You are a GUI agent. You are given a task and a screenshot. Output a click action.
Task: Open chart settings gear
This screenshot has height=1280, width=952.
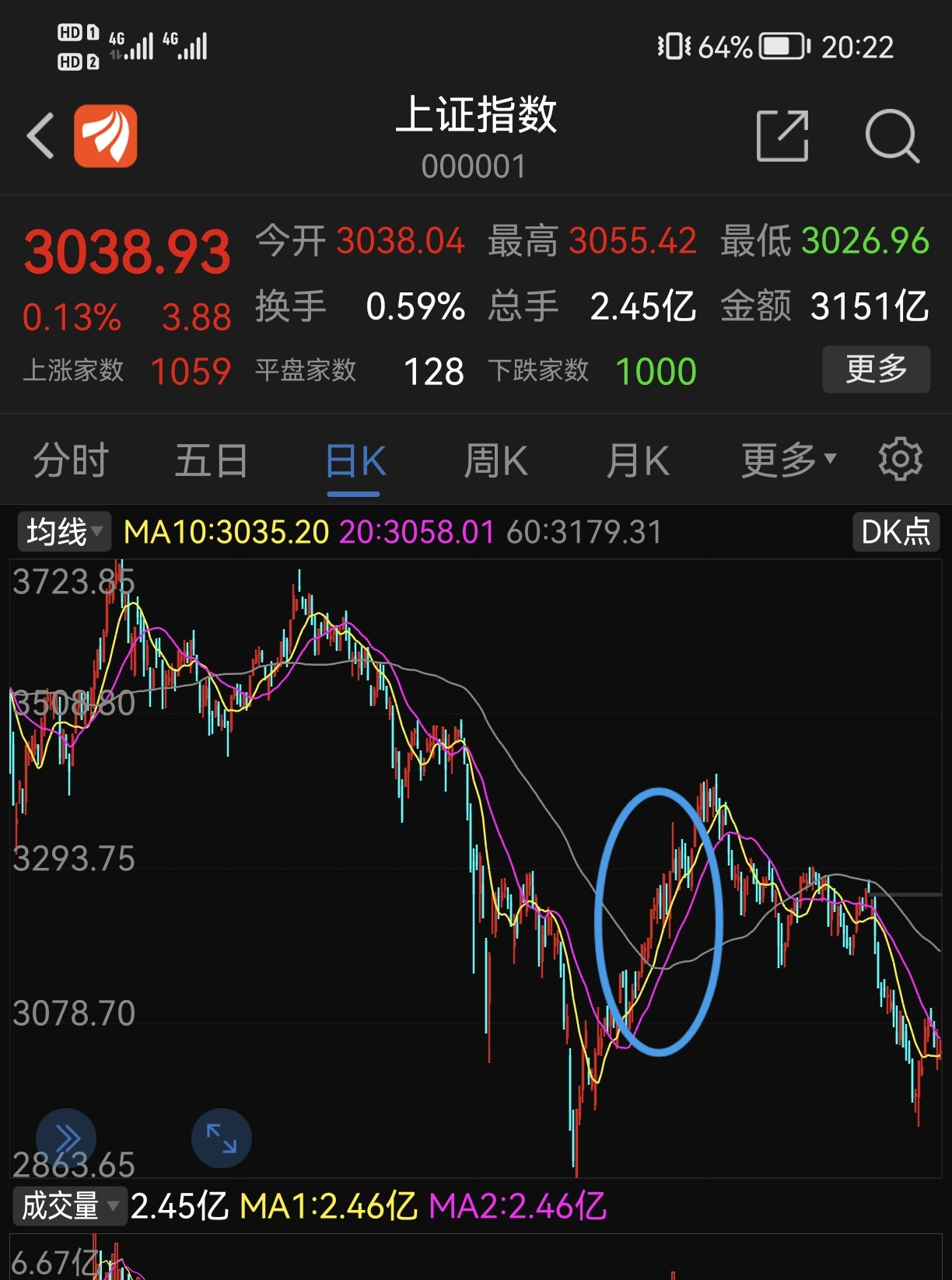[x=900, y=460]
